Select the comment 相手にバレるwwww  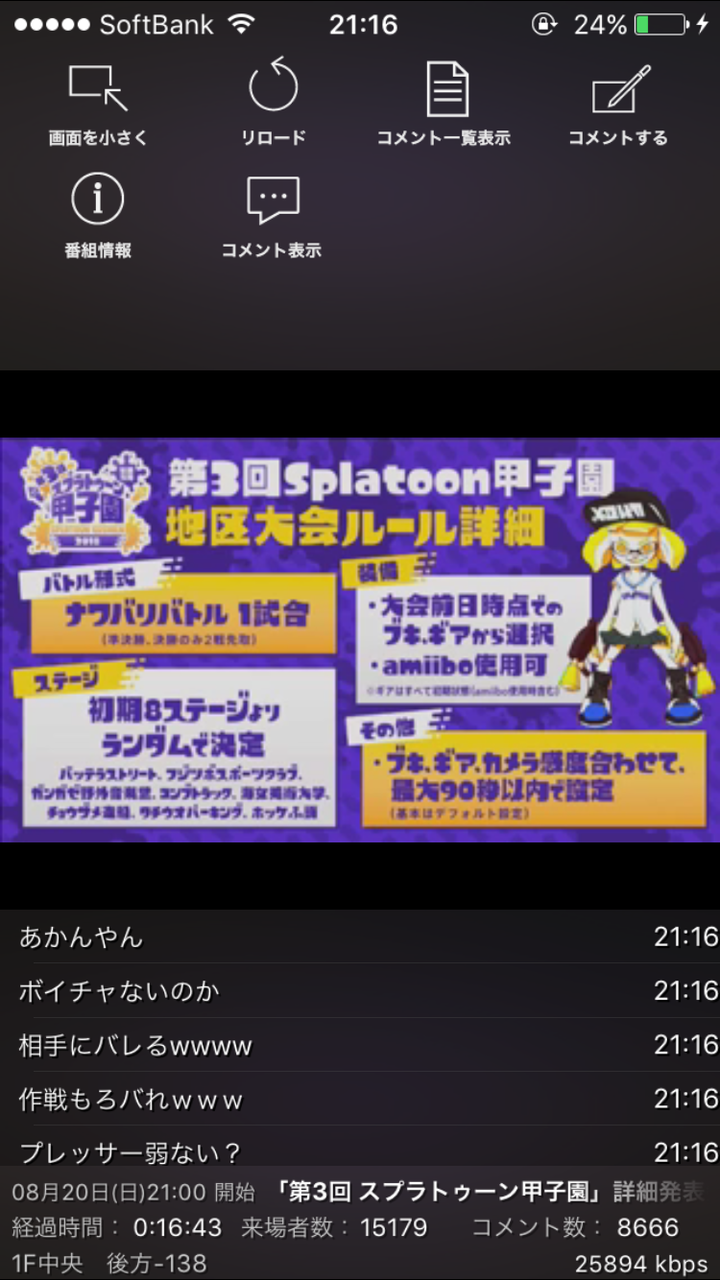coord(360,1045)
